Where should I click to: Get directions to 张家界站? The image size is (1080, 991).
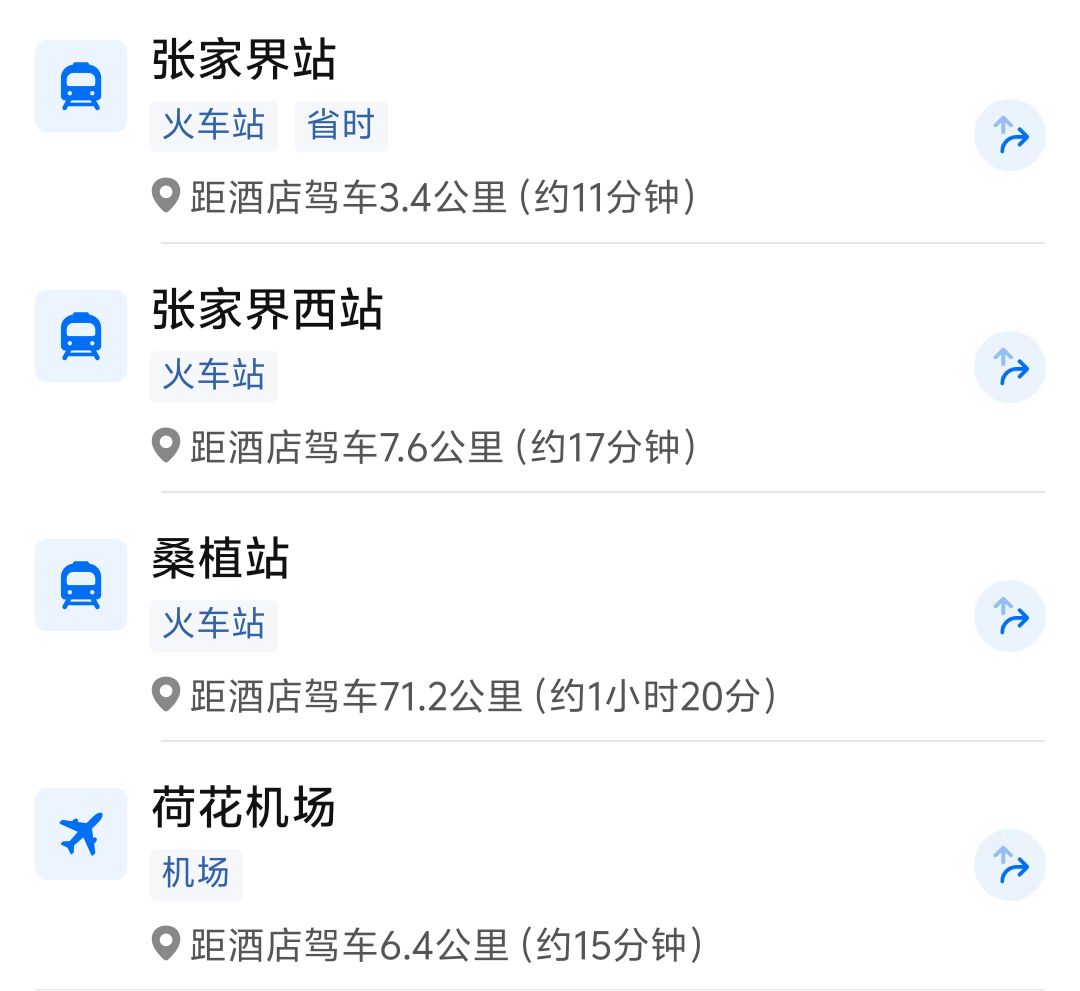click(1009, 135)
